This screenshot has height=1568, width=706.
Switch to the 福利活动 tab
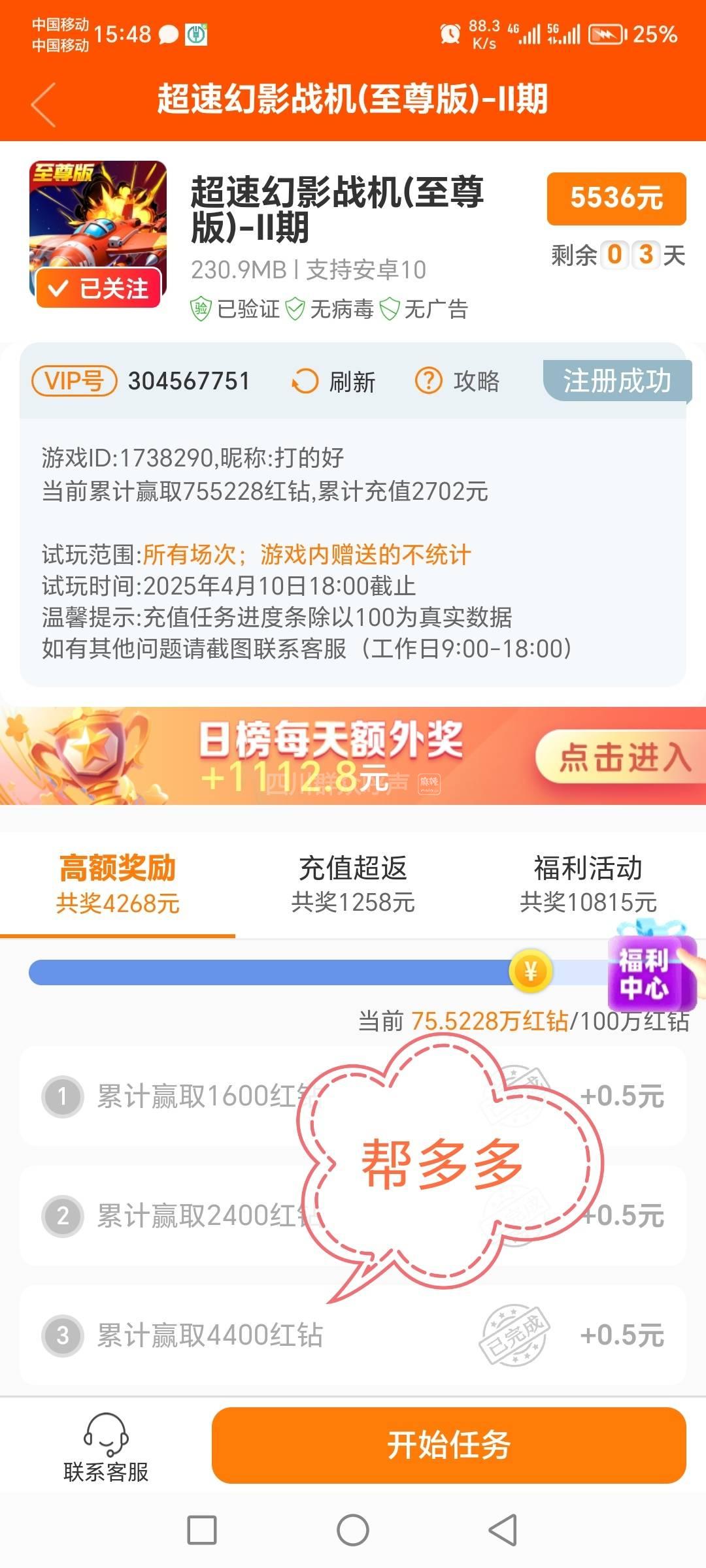tap(588, 883)
